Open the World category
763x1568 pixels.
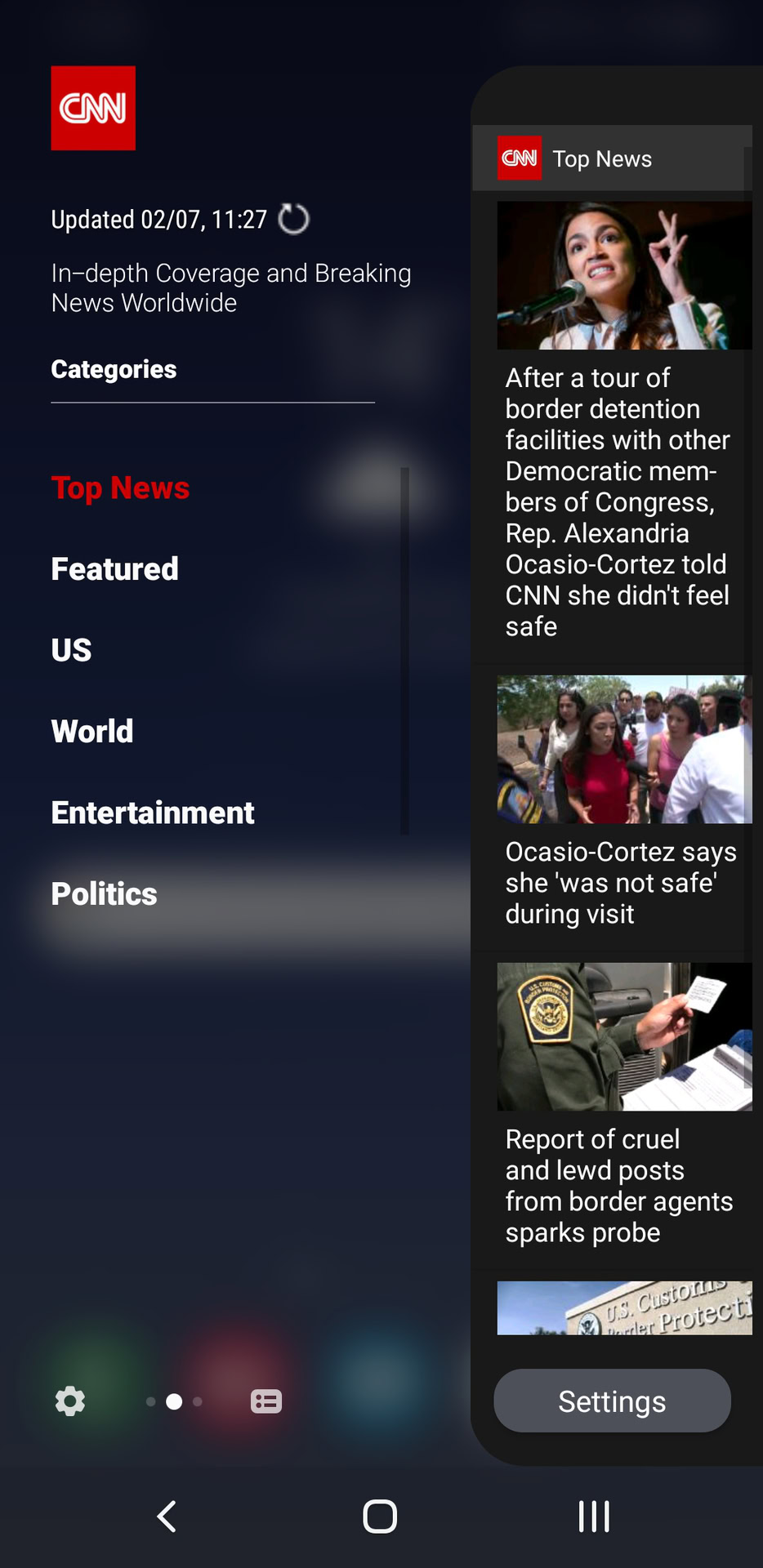pos(91,732)
